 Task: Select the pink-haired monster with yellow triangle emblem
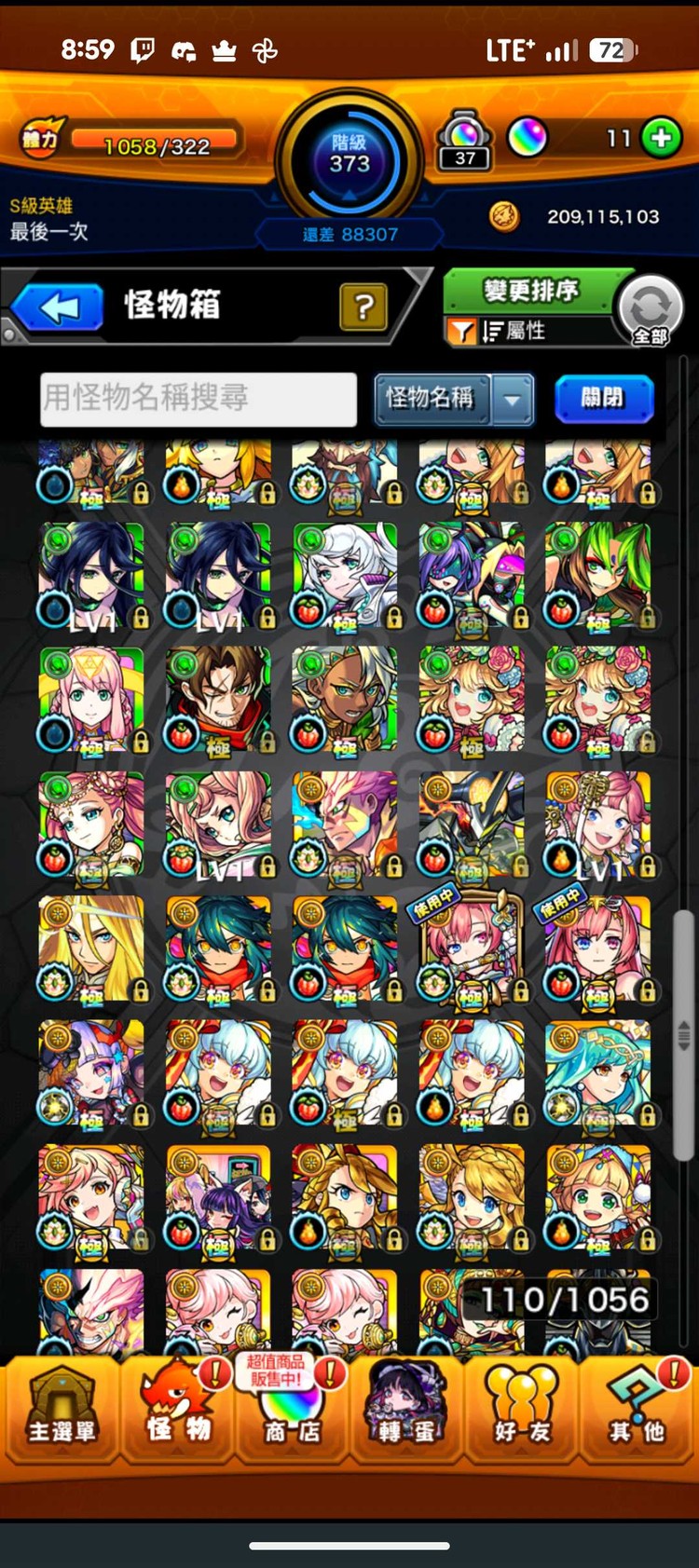(91, 701)
